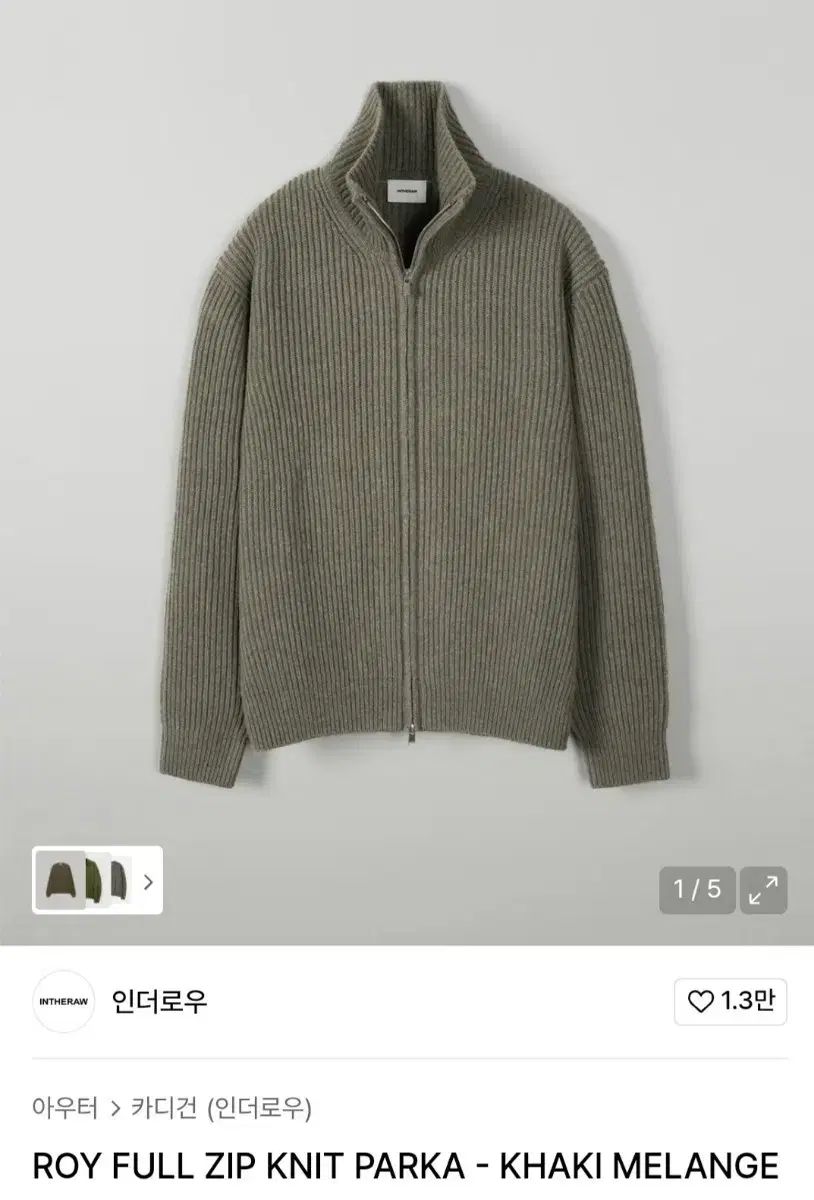Select the khaki sweater thumbnail
Screen dimensions: 814x1200
click(60, 881)
